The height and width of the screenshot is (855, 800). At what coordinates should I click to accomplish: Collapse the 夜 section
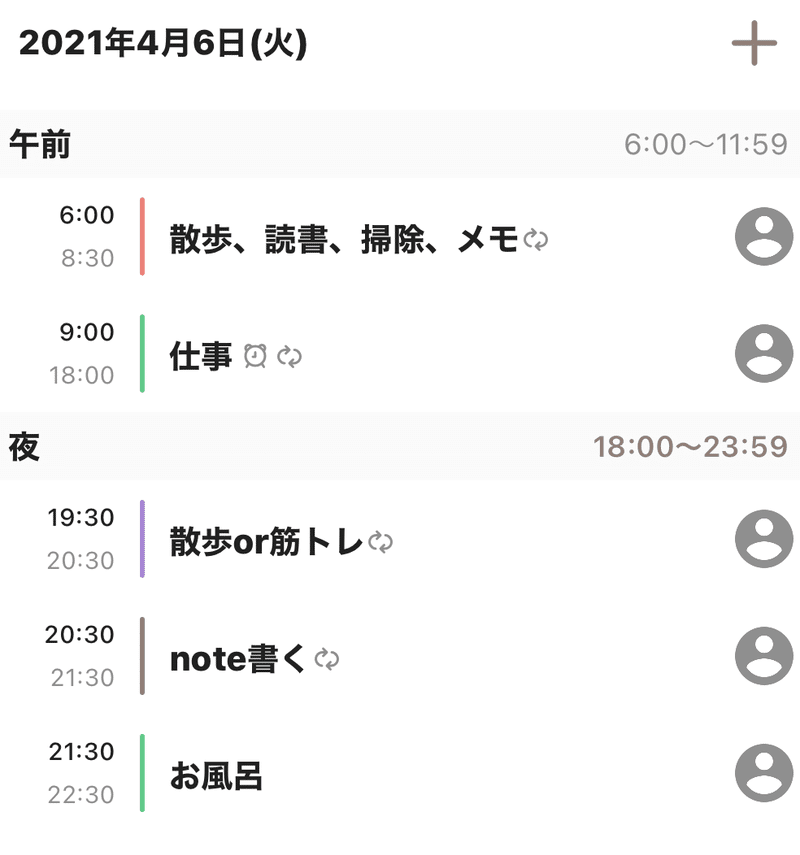(27, 447)
